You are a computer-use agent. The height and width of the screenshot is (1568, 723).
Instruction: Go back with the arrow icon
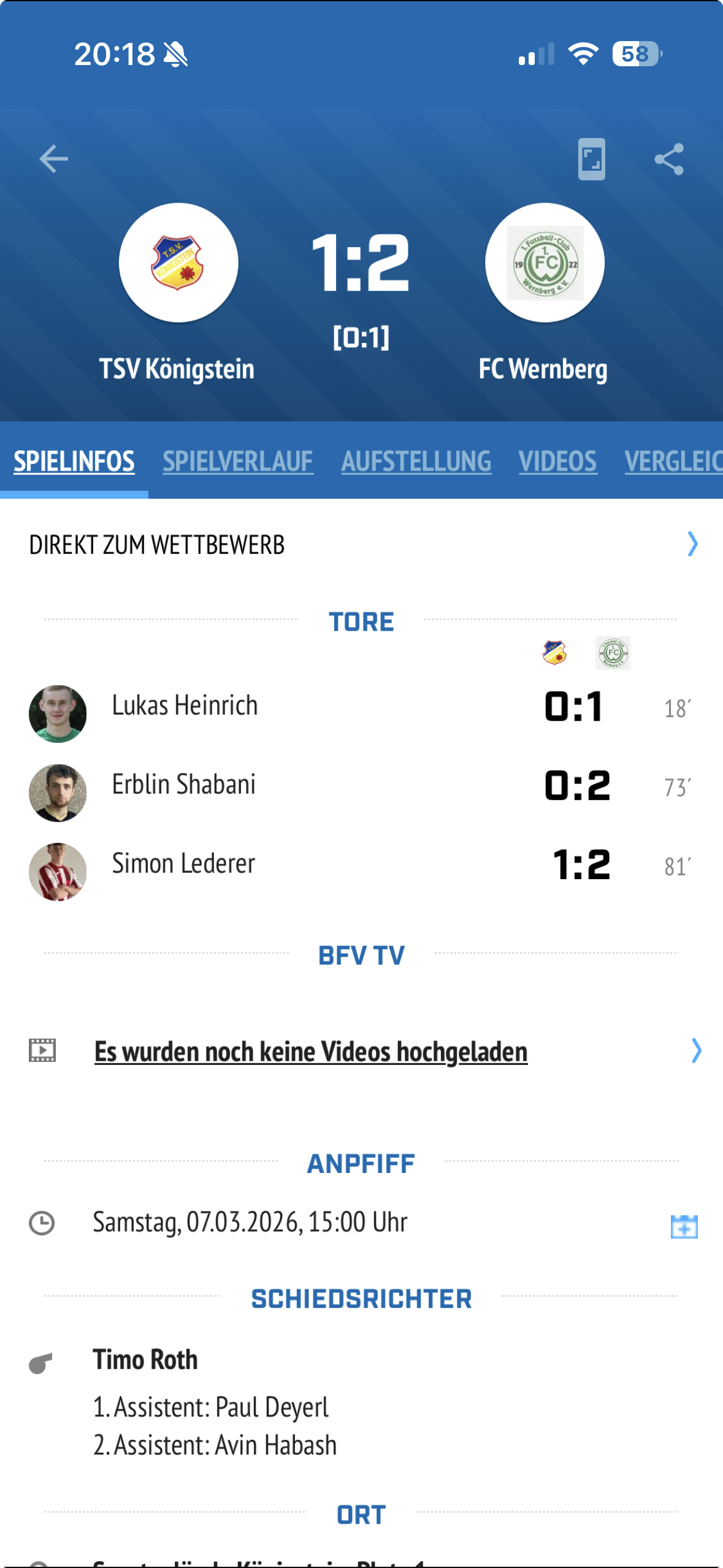coord(54,159)
